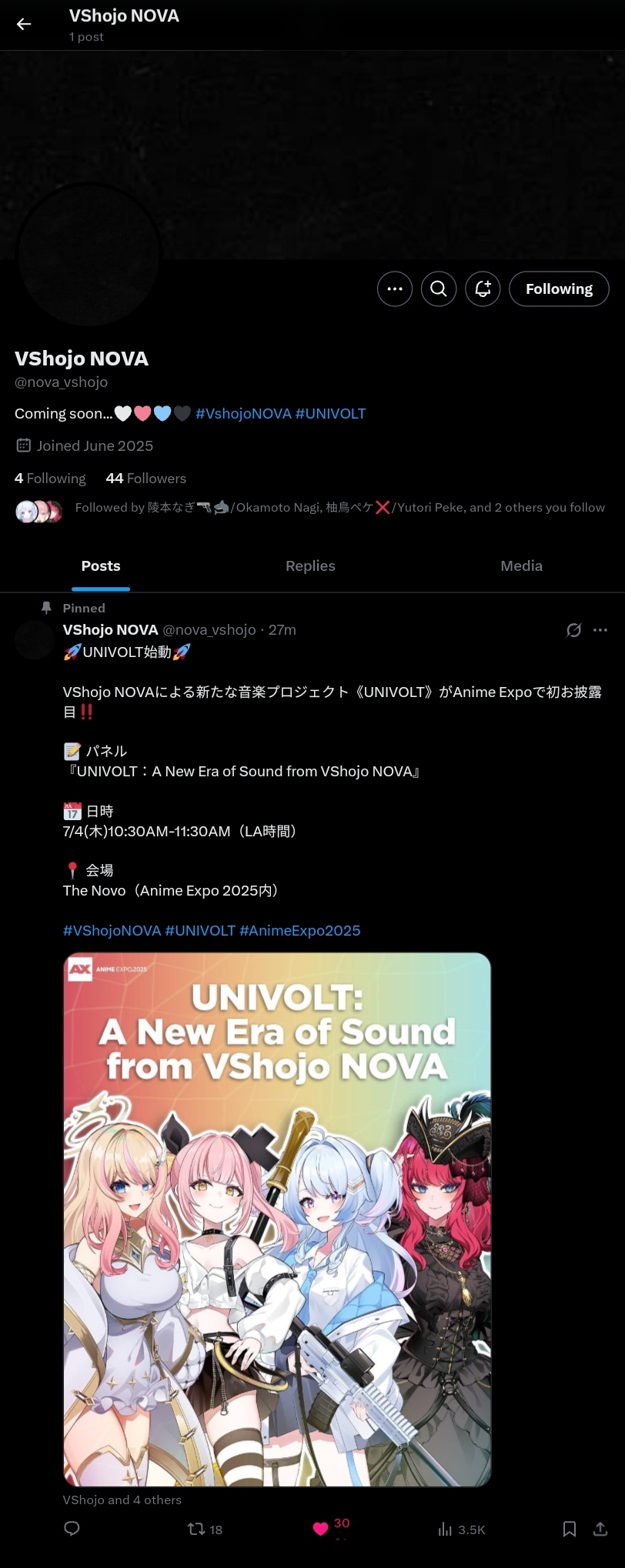Enable post notifications bell
This screenshot has height=1568, width=625.
coord(483,289)
